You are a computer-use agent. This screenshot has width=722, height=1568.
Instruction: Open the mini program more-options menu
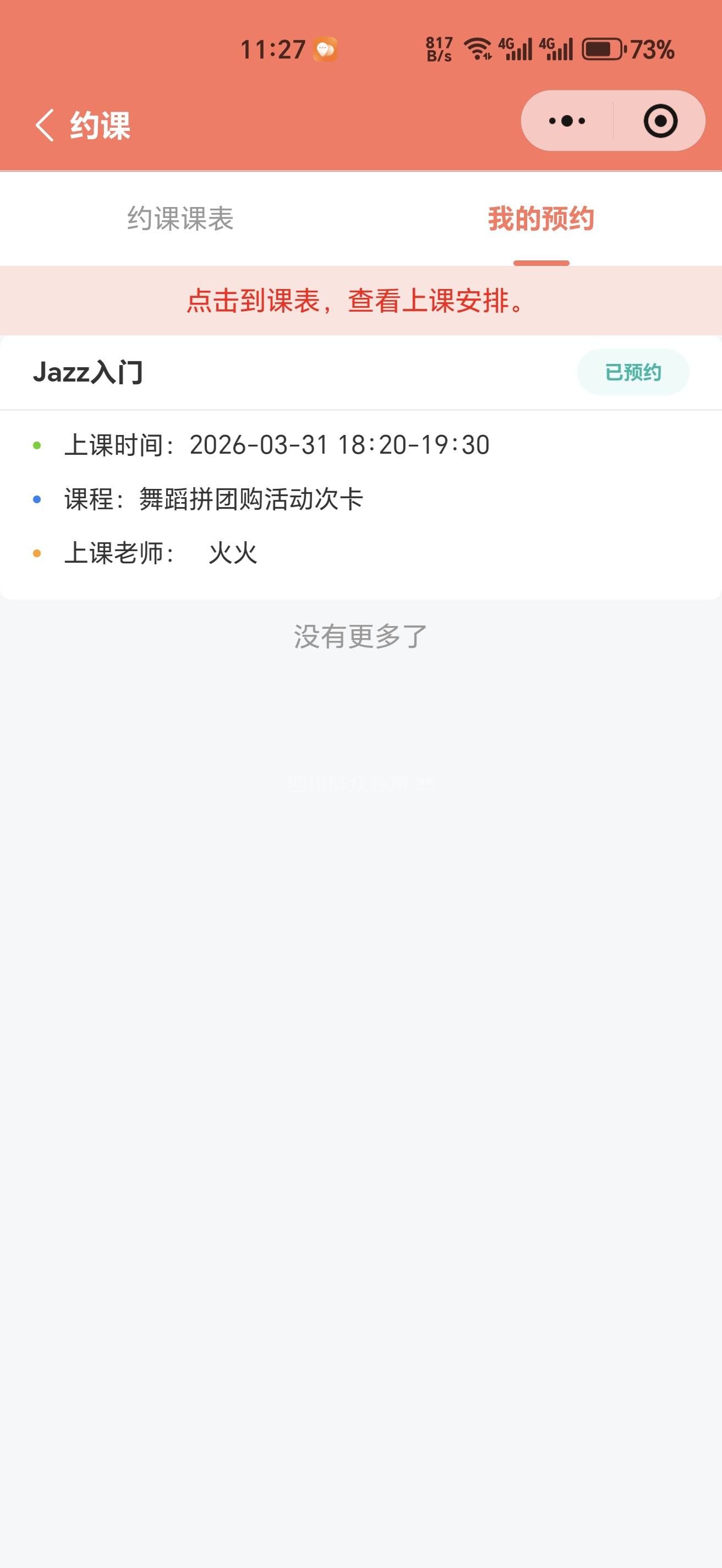567,121
